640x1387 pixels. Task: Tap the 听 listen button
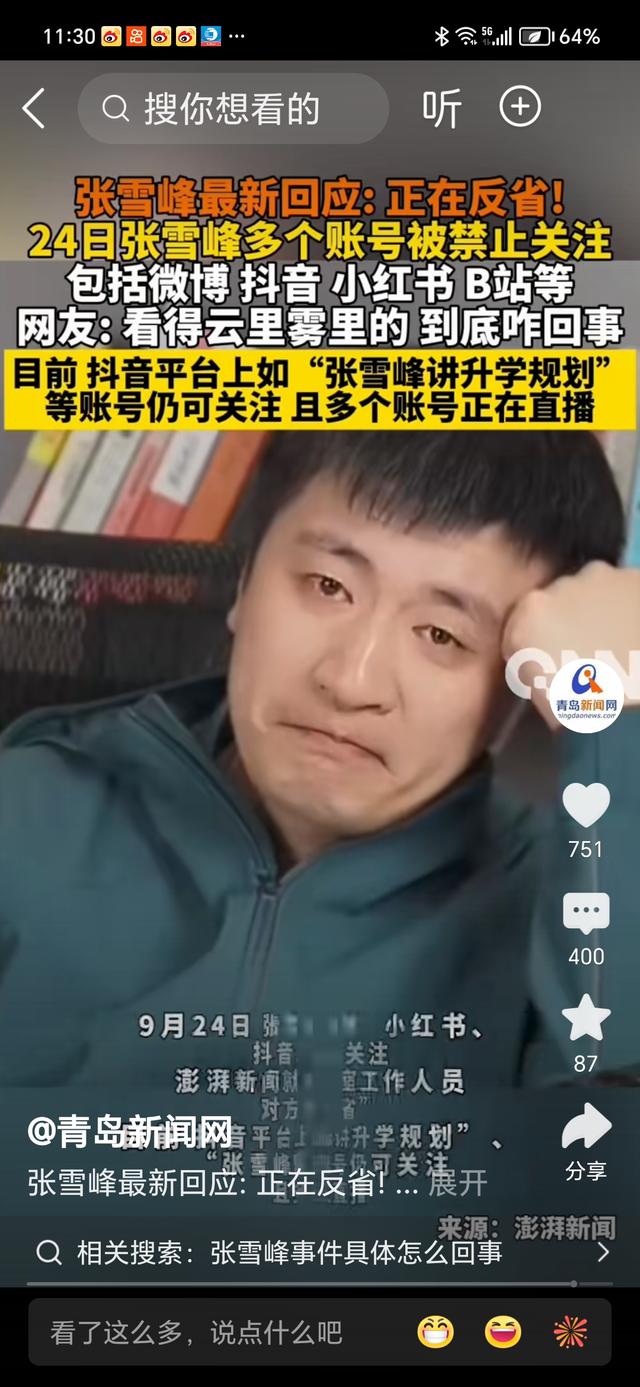441,108
